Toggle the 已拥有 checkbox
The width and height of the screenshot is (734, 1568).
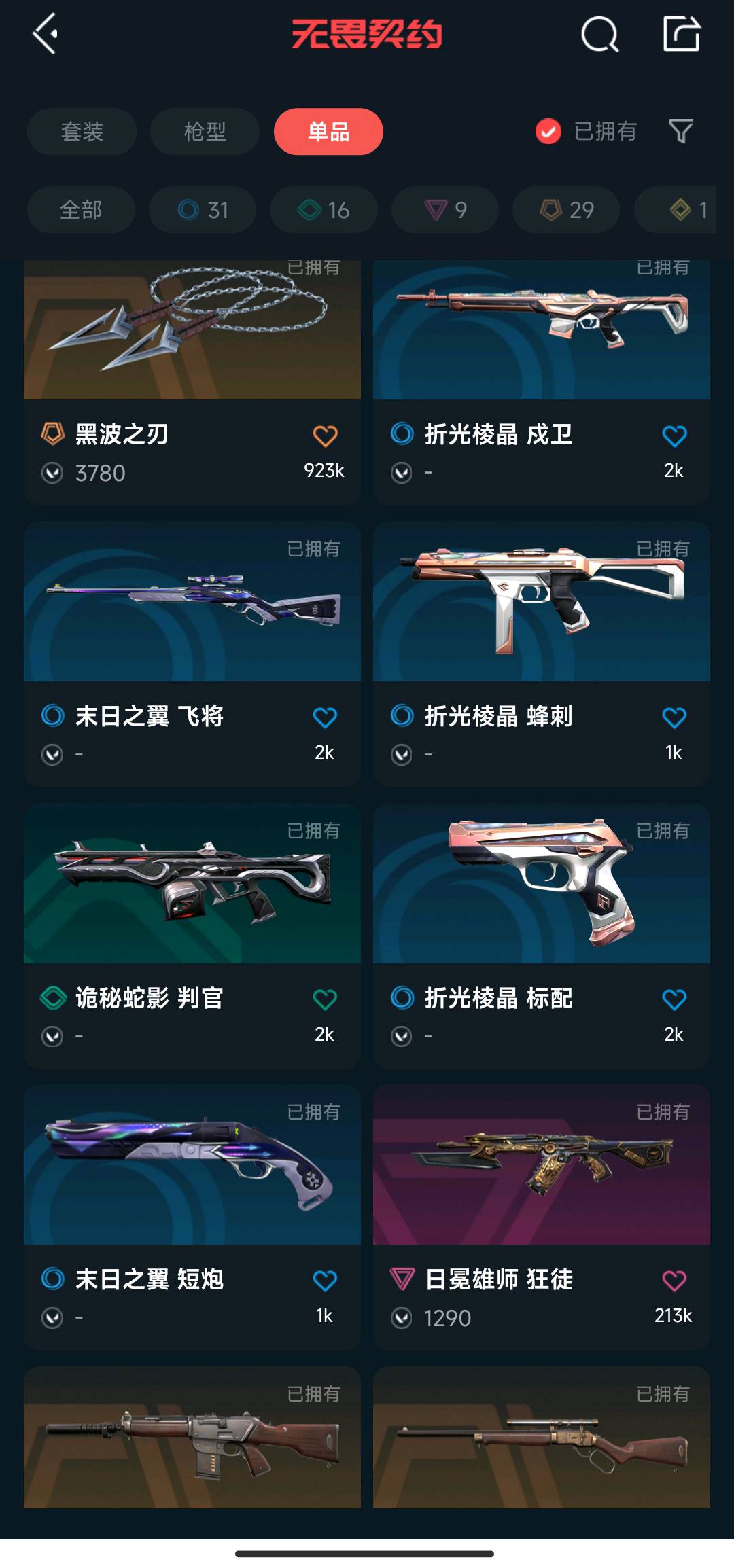click(548, 131)
